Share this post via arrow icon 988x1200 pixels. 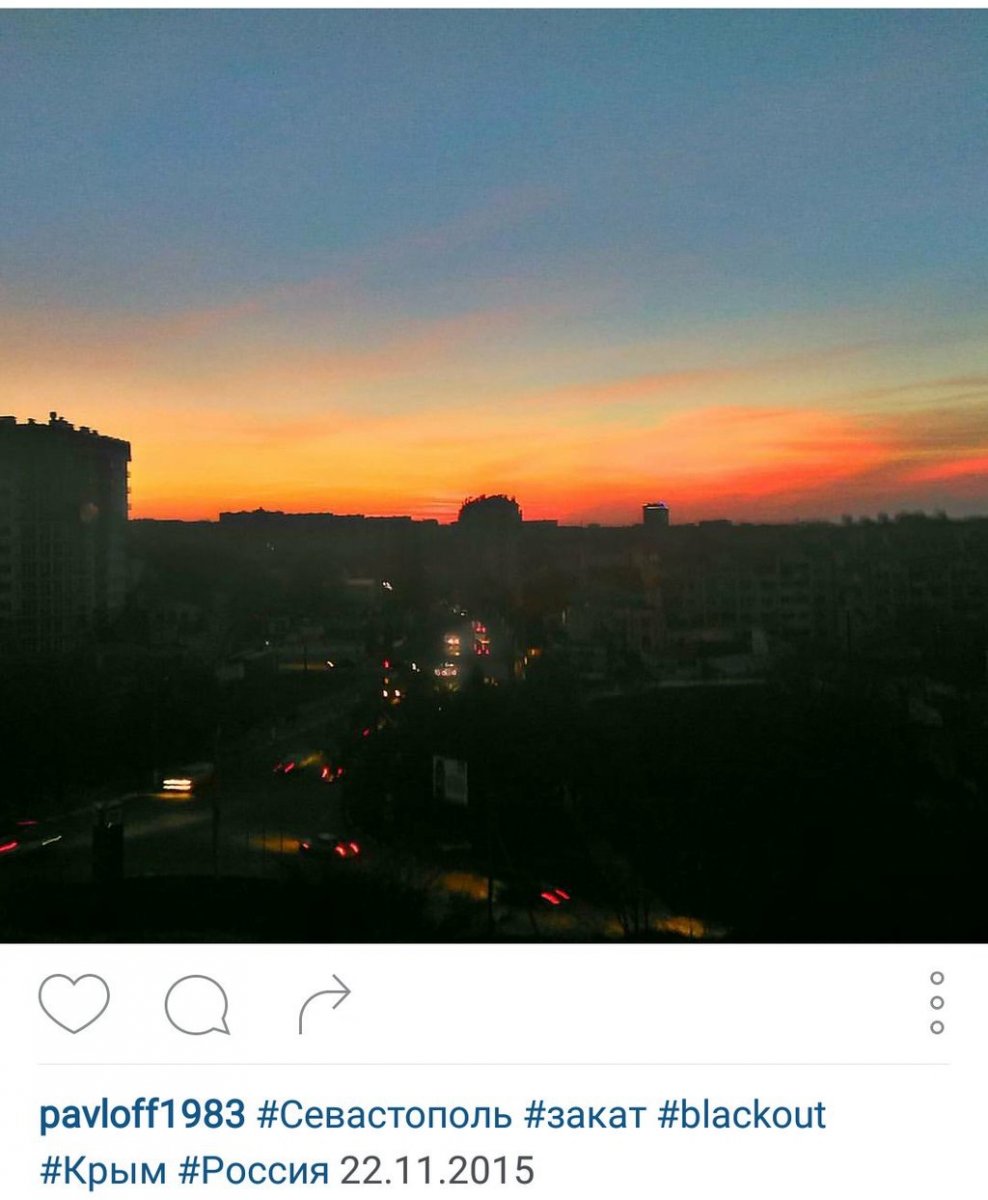[x=325, y=1004]
